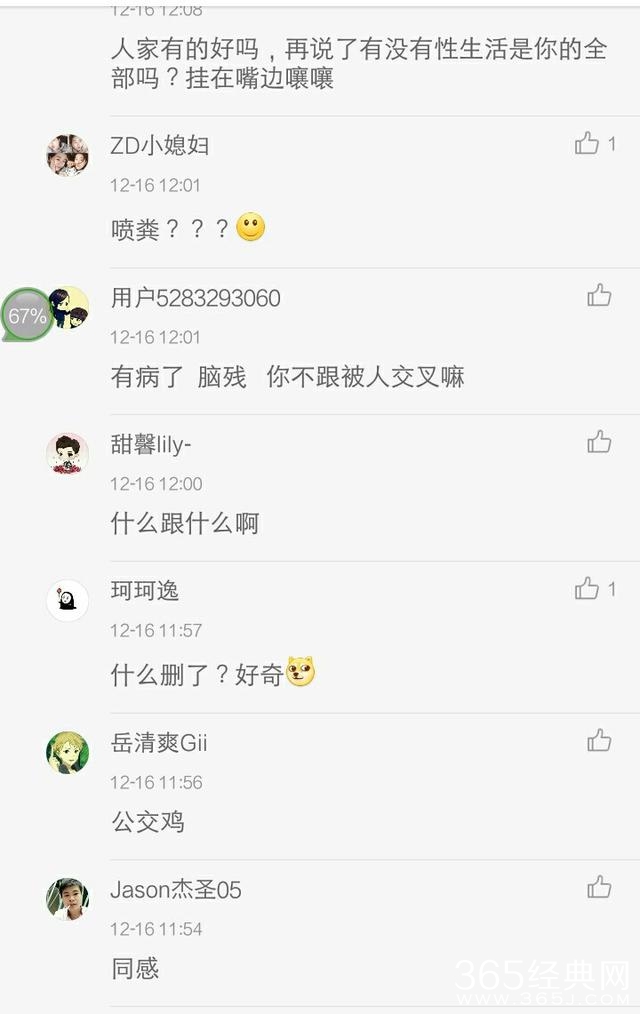Tap the floating 67% bubble
The width and height of the screenshot is (640, 1014).
pos(27,315)
